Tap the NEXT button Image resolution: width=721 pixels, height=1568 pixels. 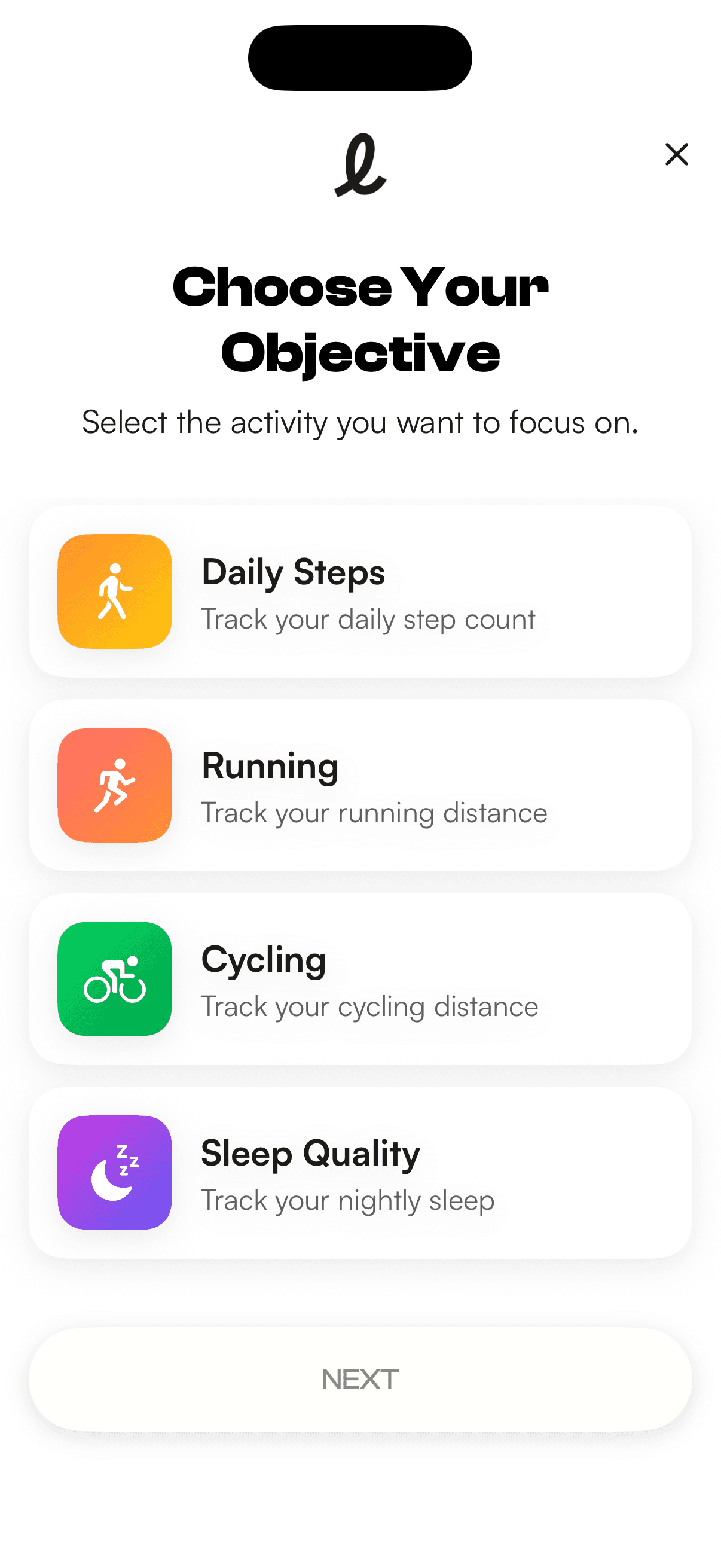tap(360, 1378)
